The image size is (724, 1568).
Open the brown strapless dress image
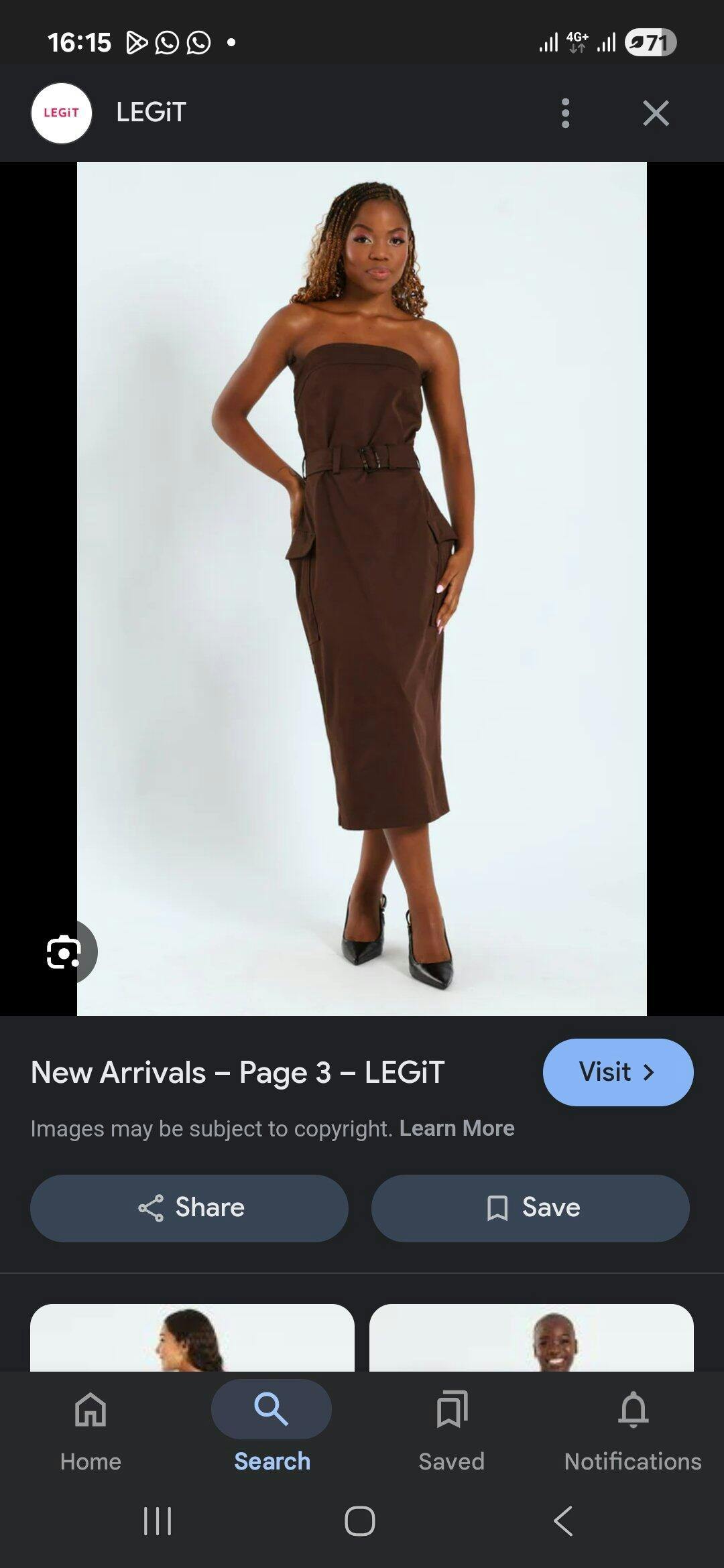pos(362,588)
